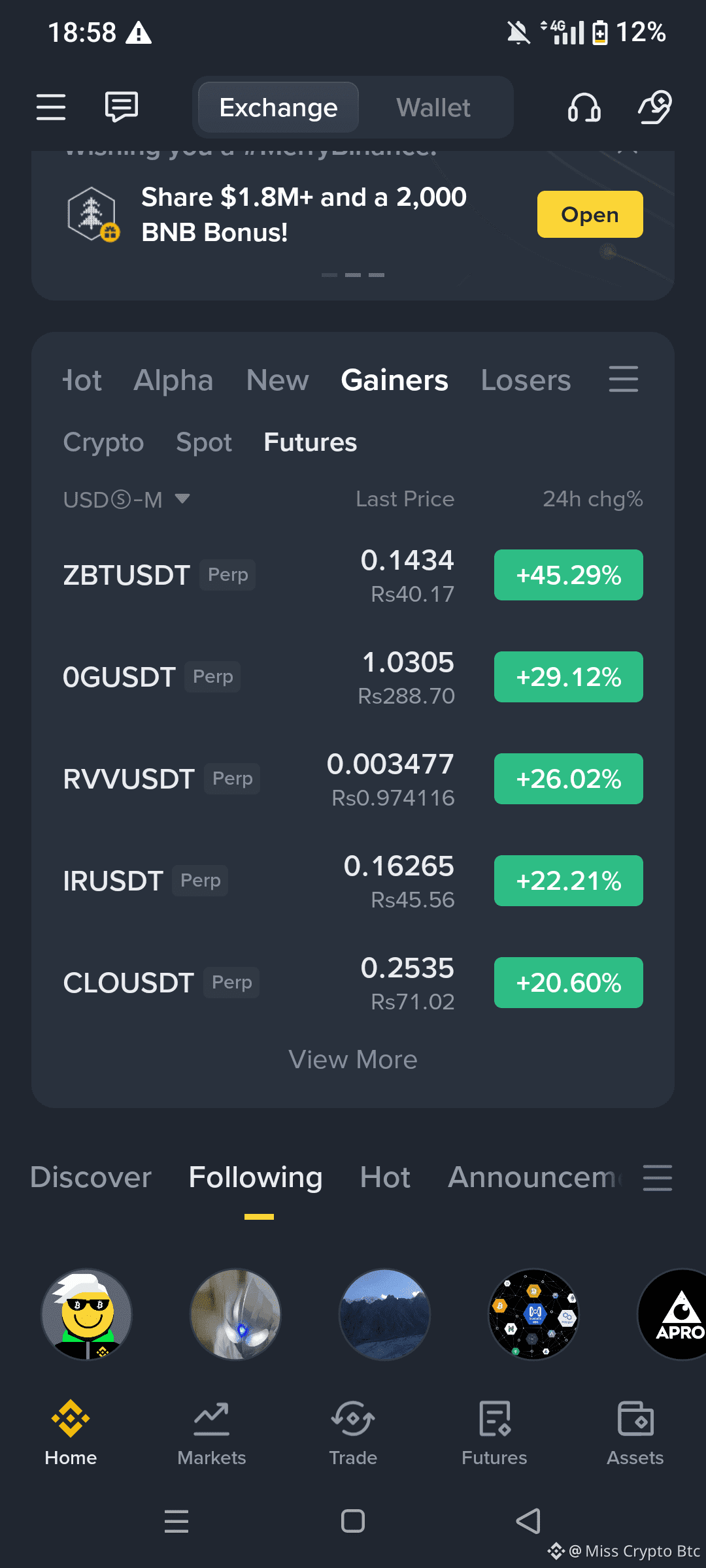Viewport: 706px width, 1568px height.
Task: Select the Alpha market tab
Action: coord(173,380)
